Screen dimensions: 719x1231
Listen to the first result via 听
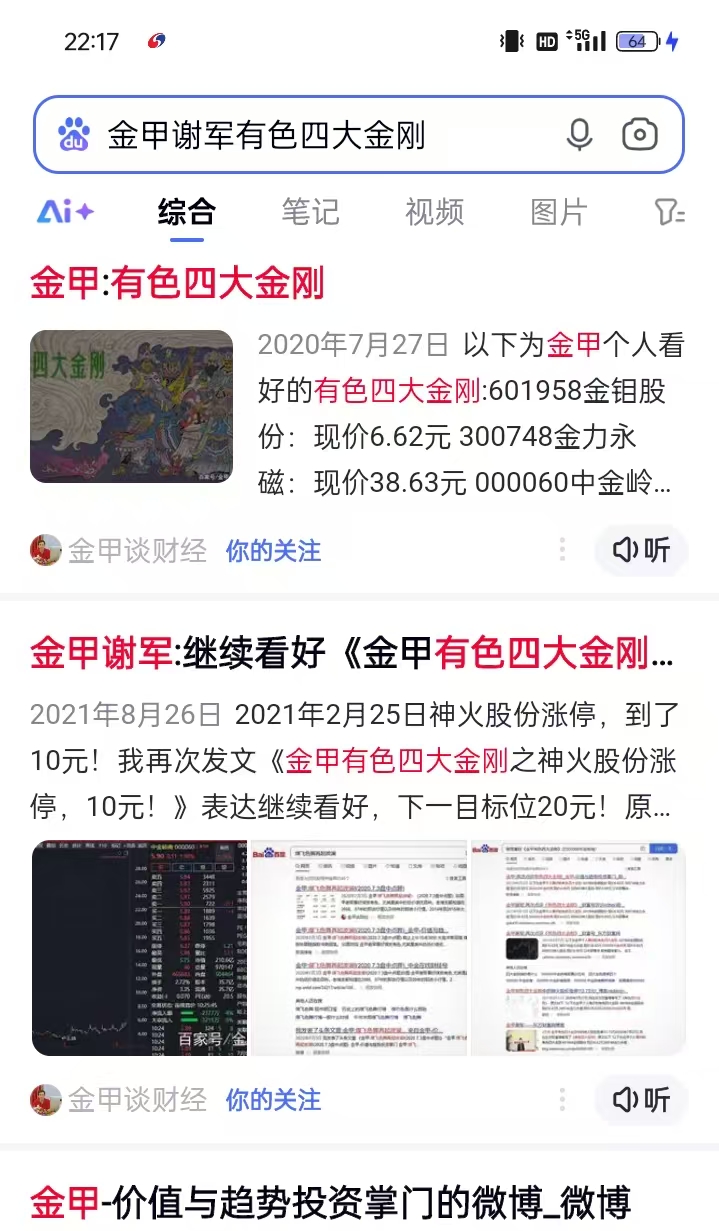click(x=642, y=550)
